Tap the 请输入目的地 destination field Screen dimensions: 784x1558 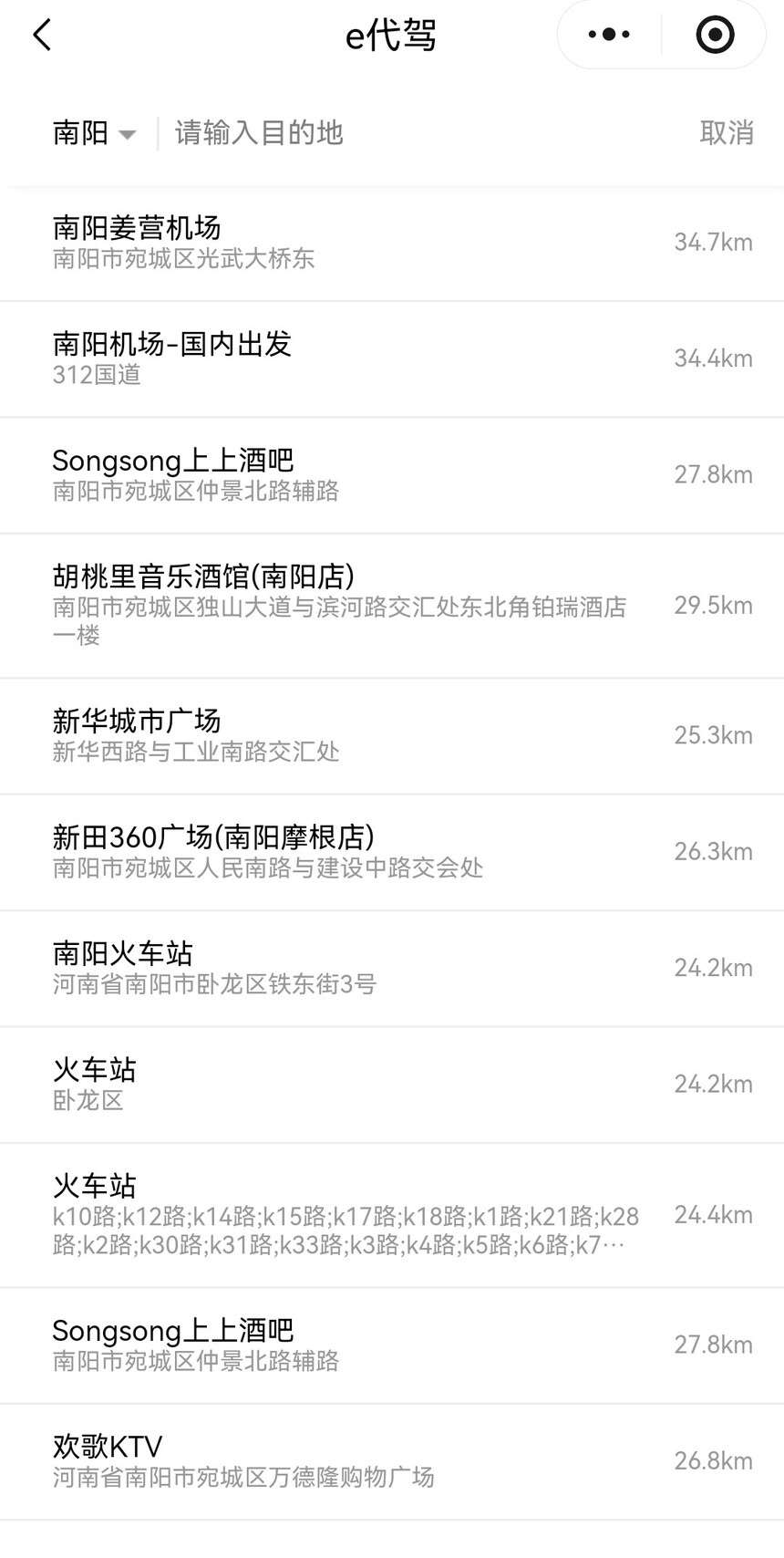[428, 133]
